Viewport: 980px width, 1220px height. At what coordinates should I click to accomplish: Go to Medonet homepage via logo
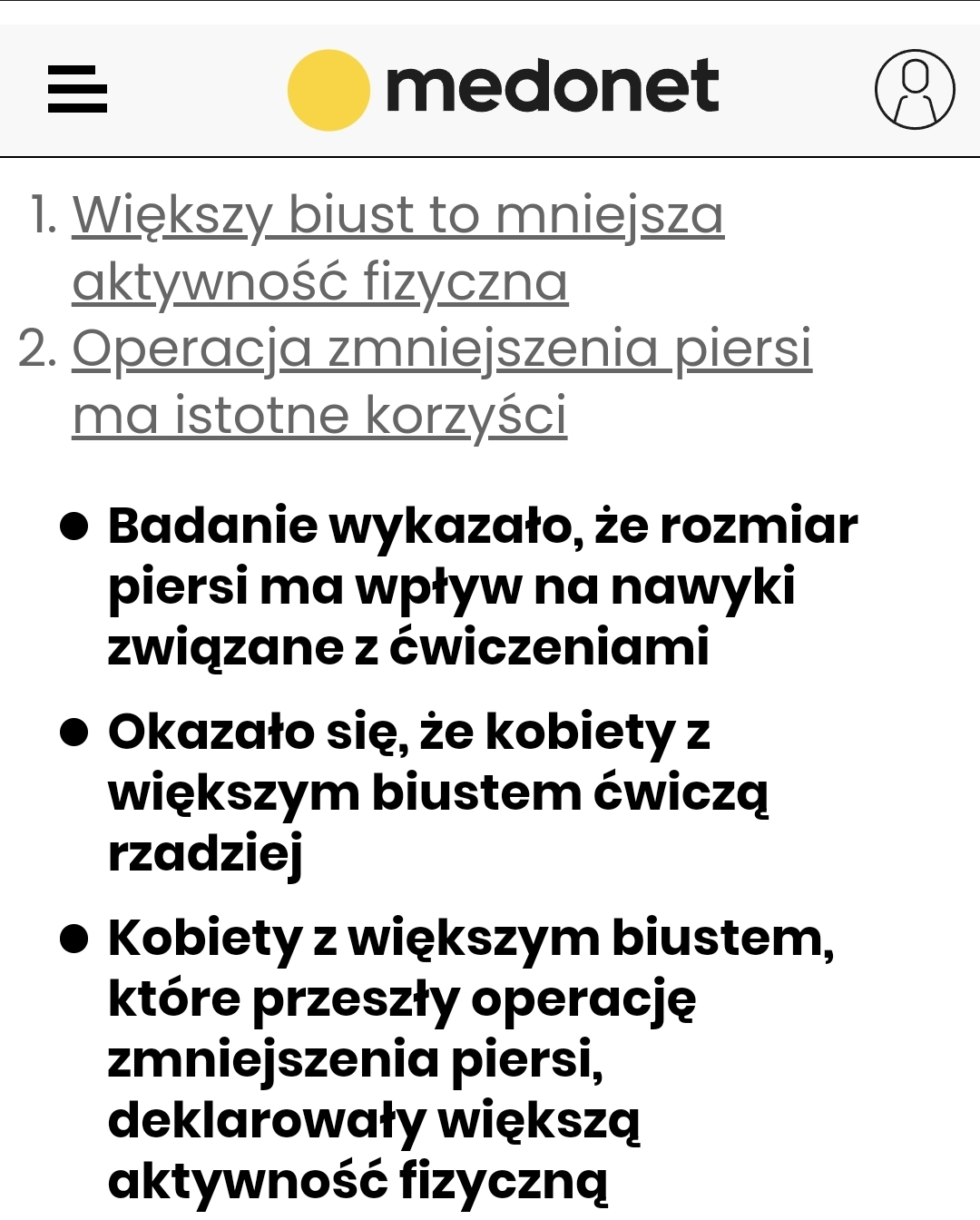(x=504, y=89)
